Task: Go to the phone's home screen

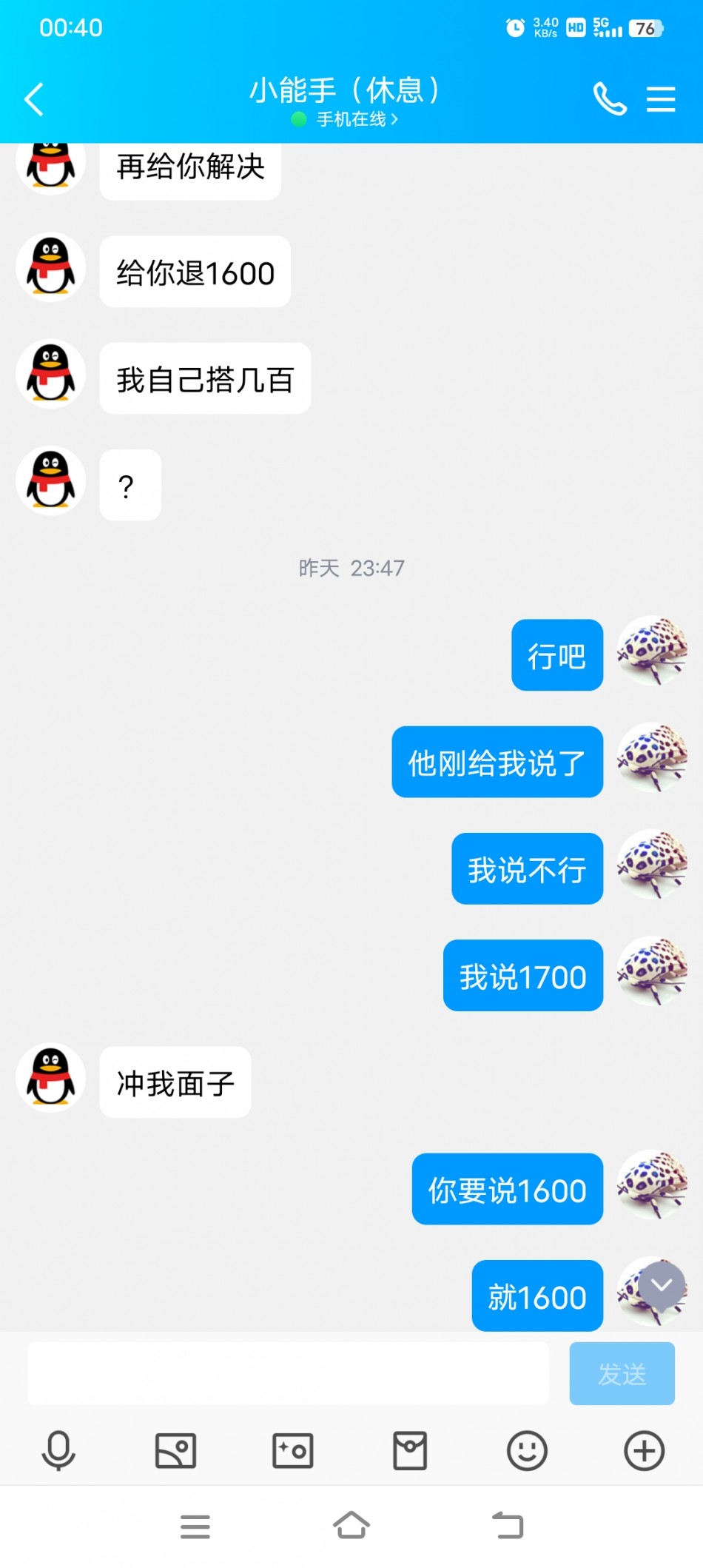Action: point(351,1526)
